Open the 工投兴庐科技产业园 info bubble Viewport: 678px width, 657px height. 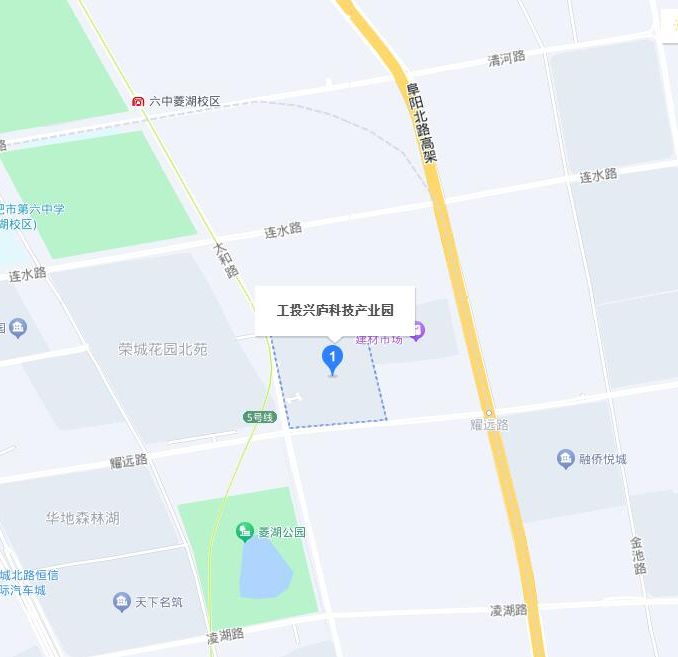click(x=335, y=311)
